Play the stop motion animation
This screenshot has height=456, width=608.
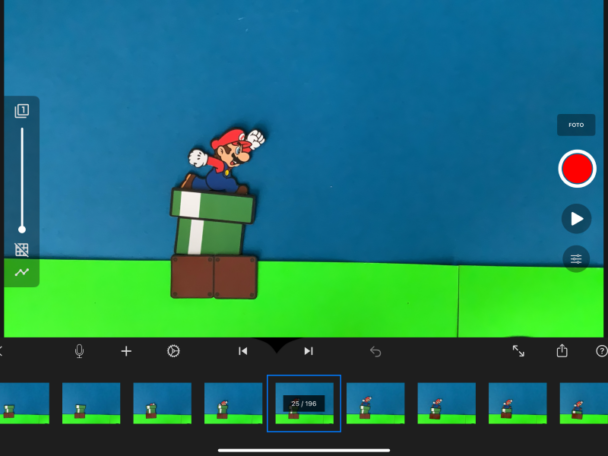(576, 218)
